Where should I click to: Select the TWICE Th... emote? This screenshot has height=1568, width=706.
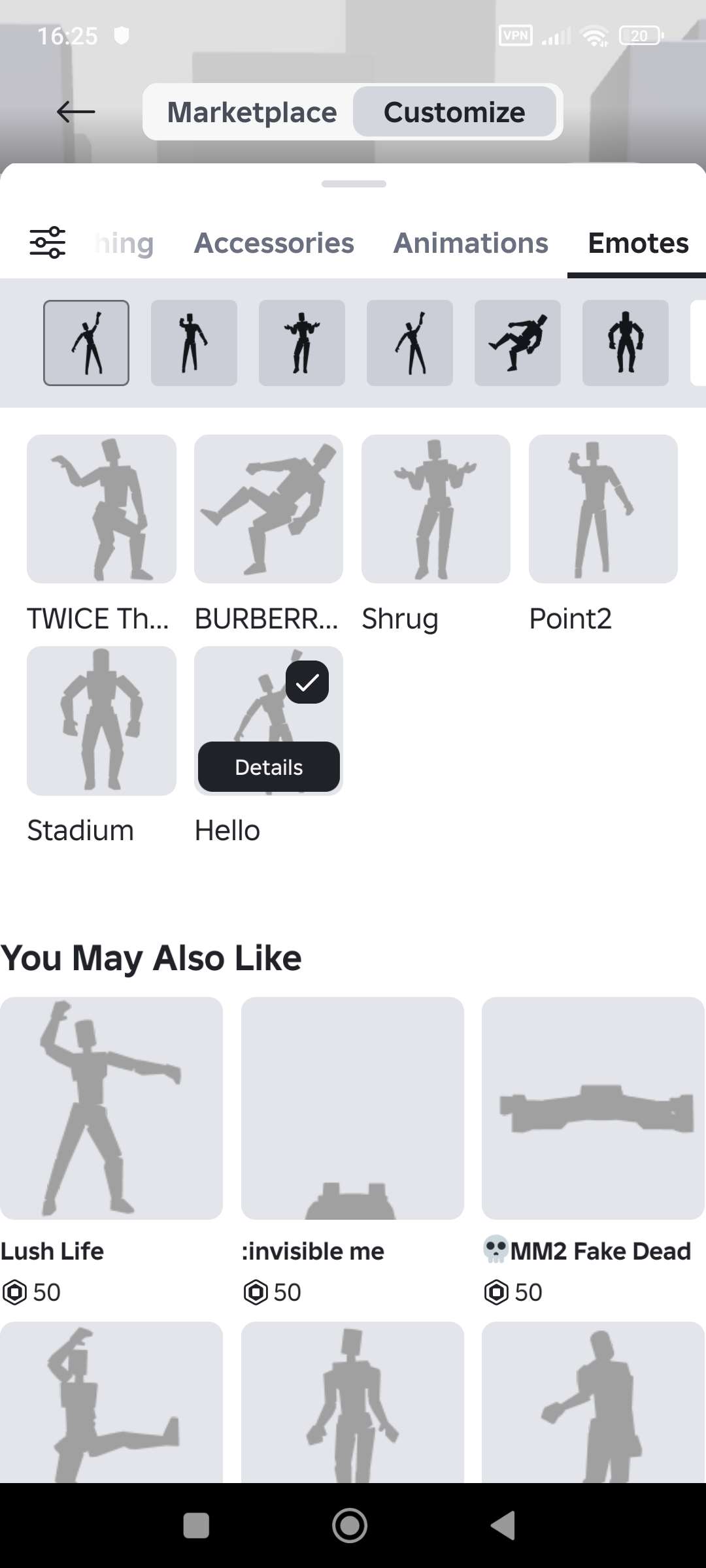coord(101,509)
